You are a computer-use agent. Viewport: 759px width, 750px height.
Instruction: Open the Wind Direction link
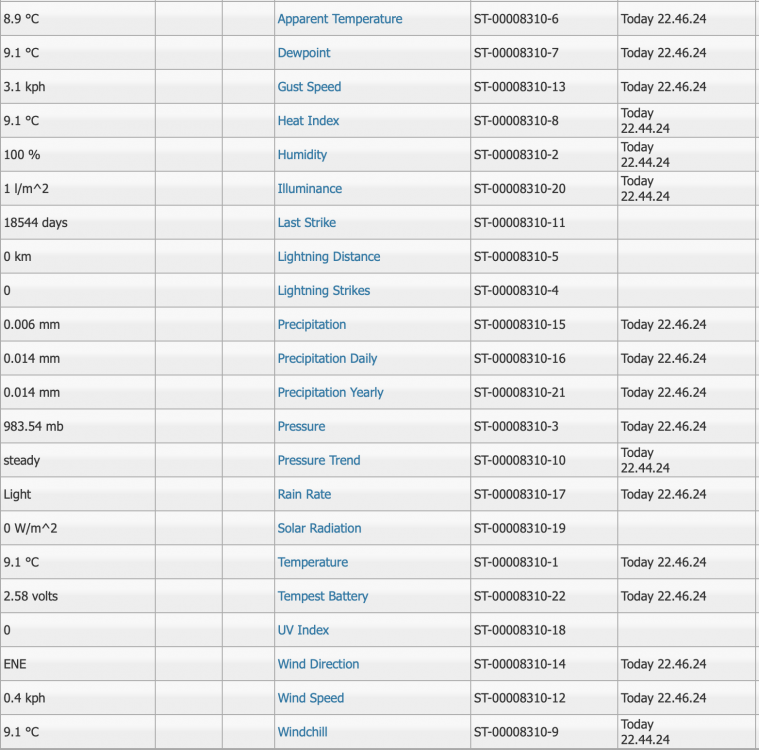[318, 665]
